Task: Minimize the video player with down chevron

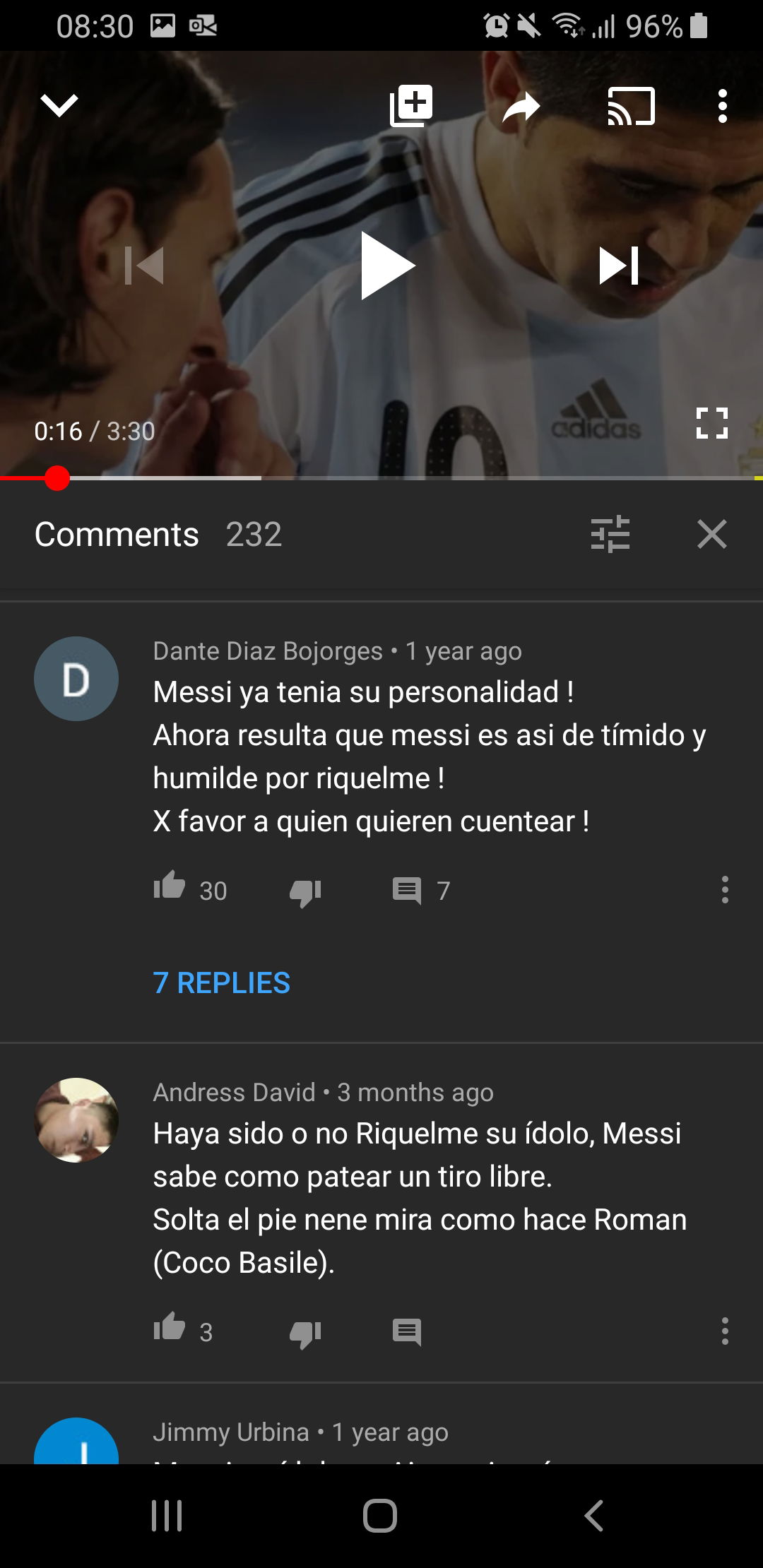Action: click(59, 106)
